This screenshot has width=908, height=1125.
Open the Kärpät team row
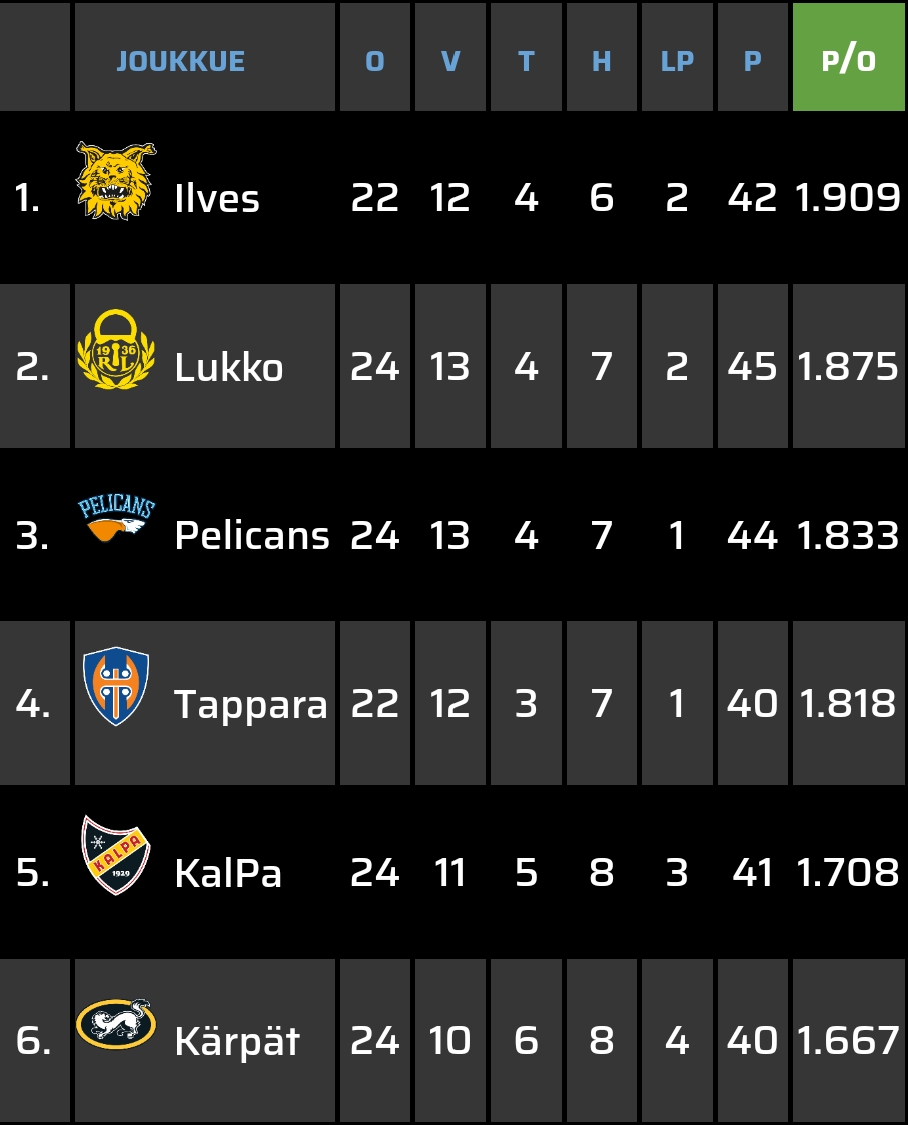[x=236, y=1041]
